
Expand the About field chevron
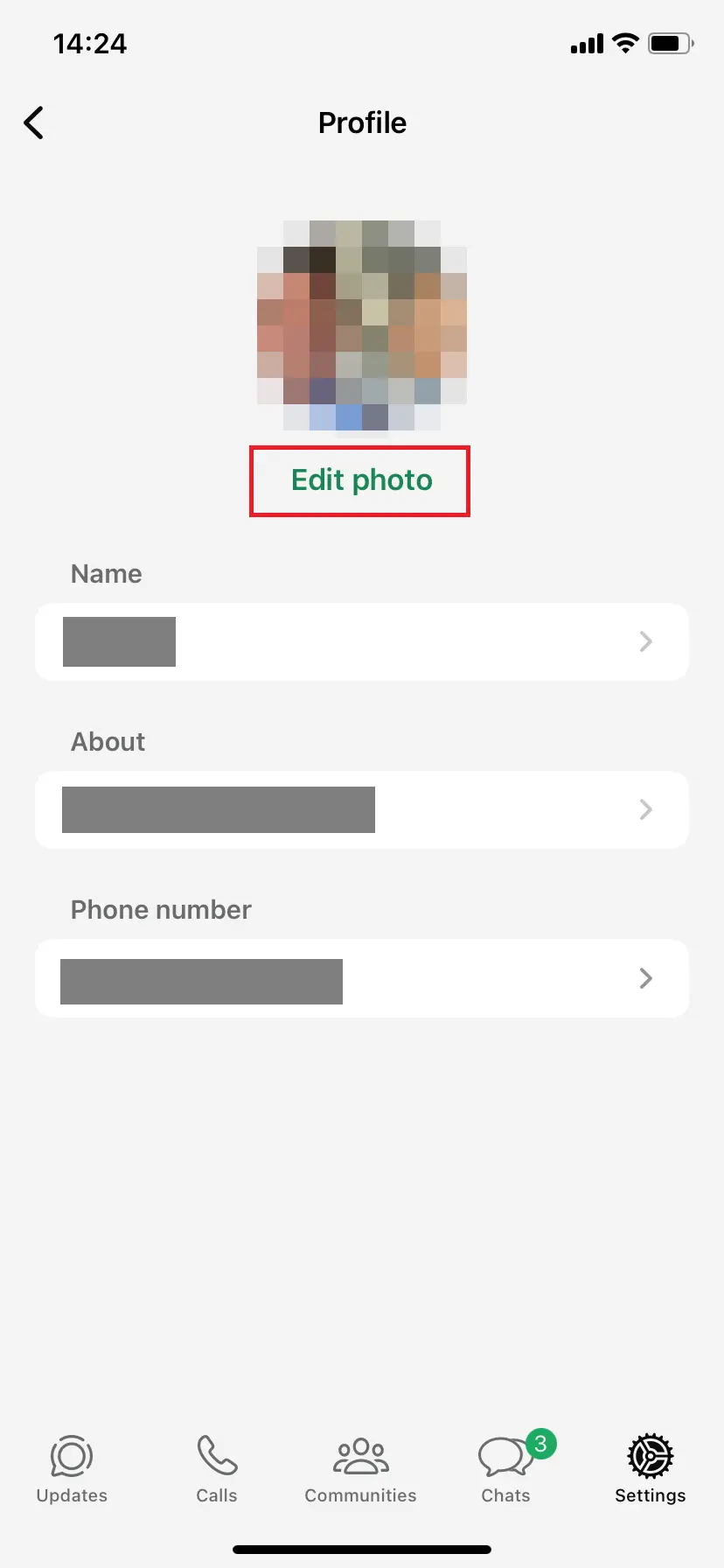click(645, 809)
